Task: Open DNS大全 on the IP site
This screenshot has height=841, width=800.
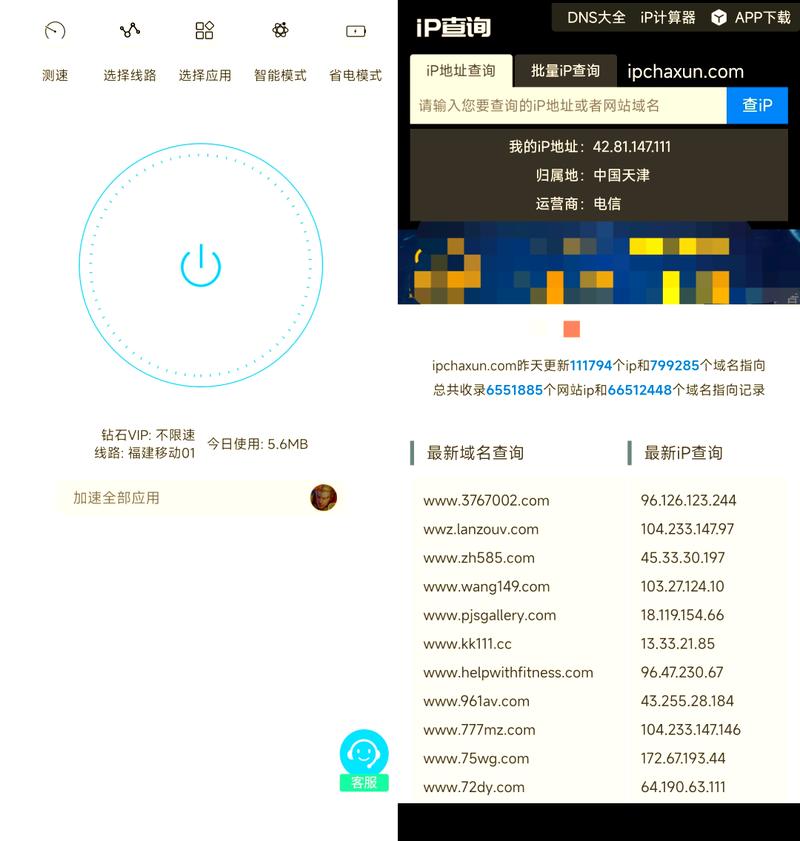Action: (x=596, y=17)
